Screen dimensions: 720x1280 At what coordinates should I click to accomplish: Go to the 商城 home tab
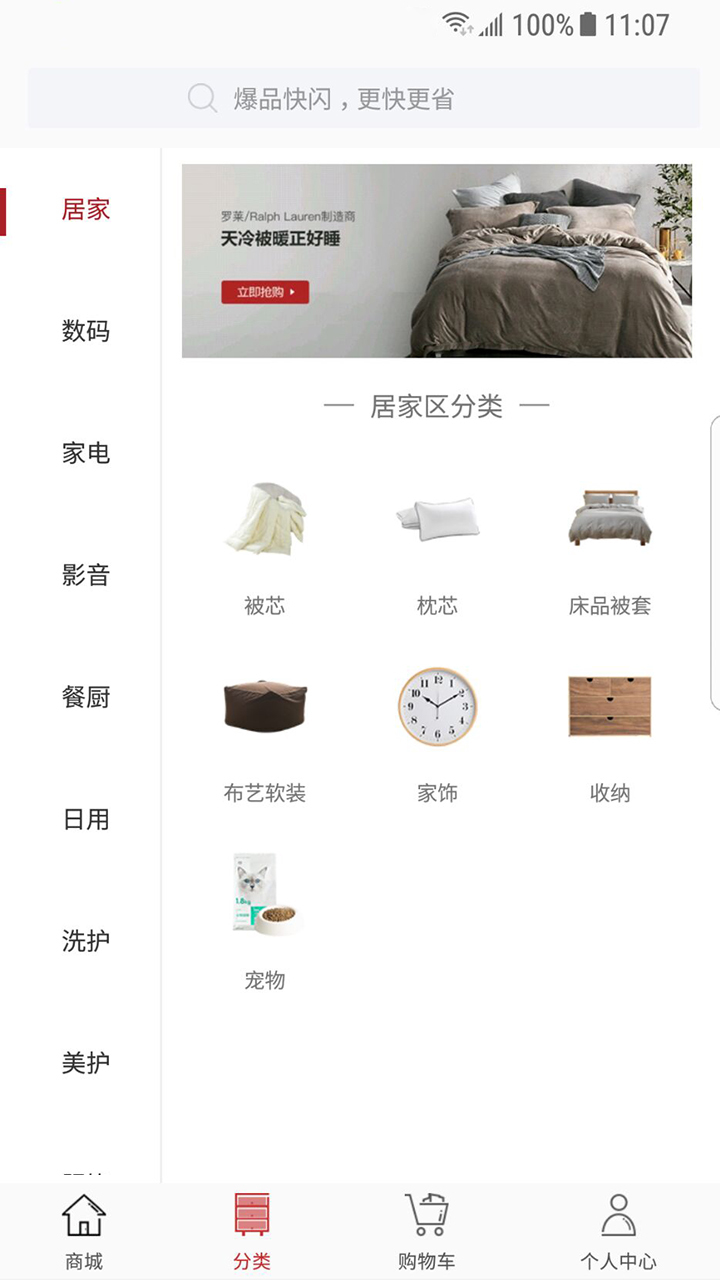tap(84, 1231)
